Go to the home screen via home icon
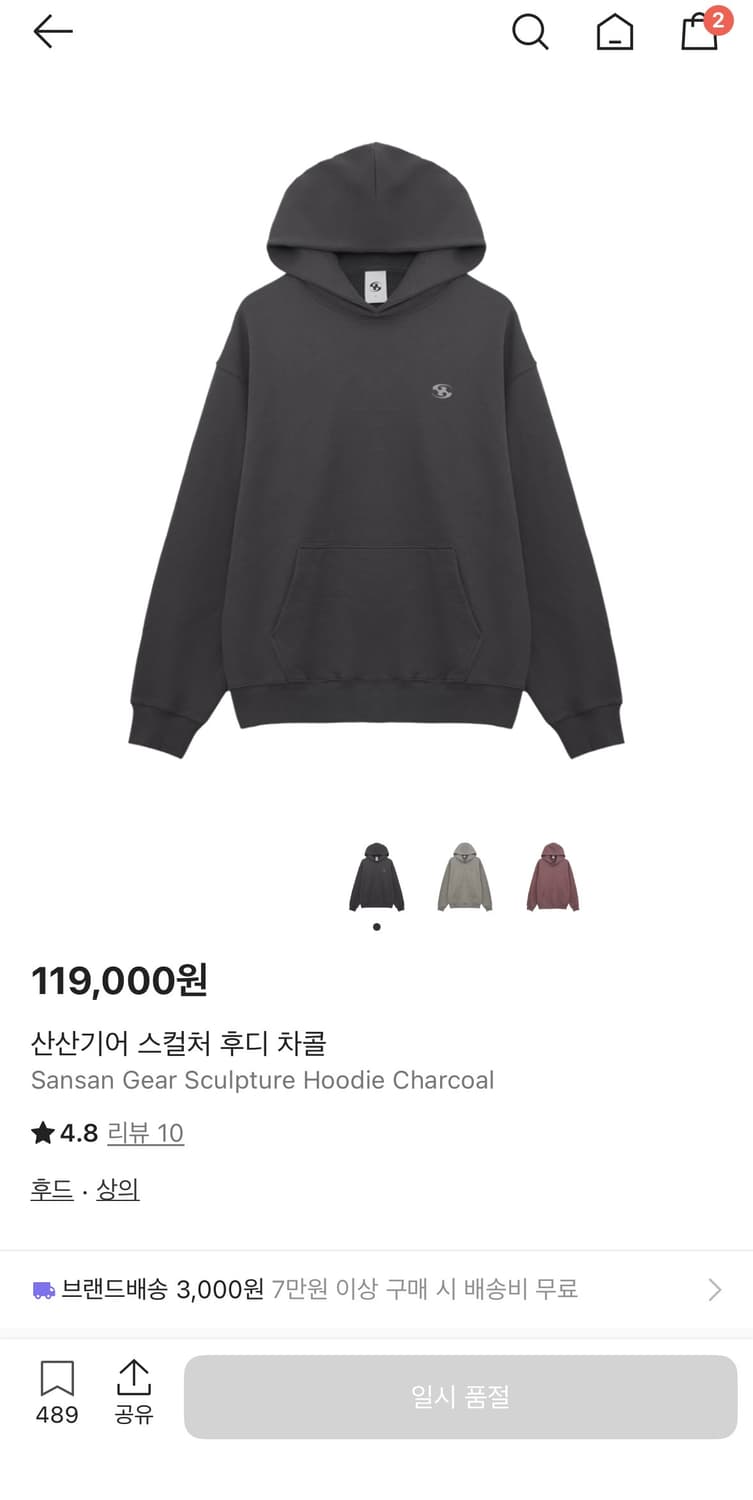The image size is (753, 1500). pyautogui.click(x=617, y=32)
